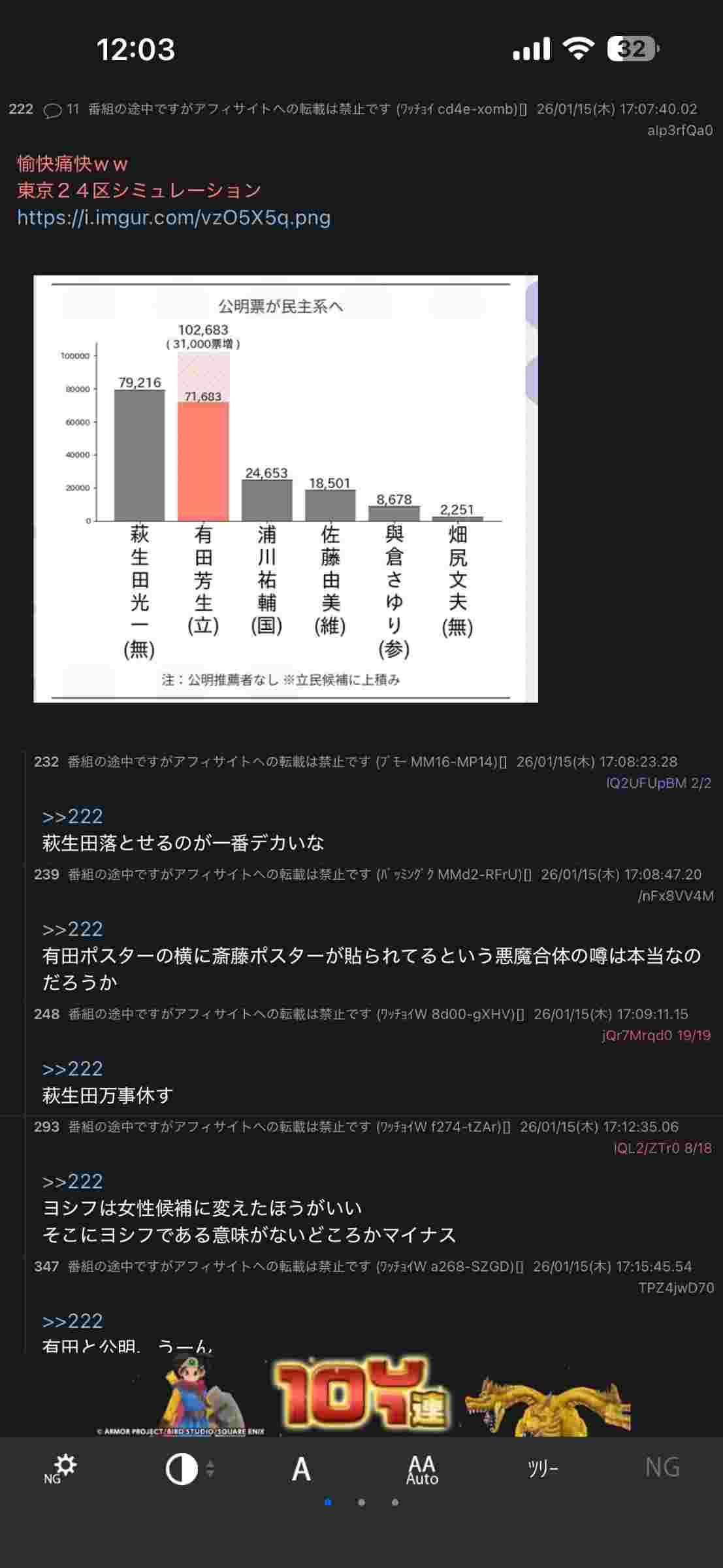Tap the NG toolbar button

click(x=662, y=1467)
